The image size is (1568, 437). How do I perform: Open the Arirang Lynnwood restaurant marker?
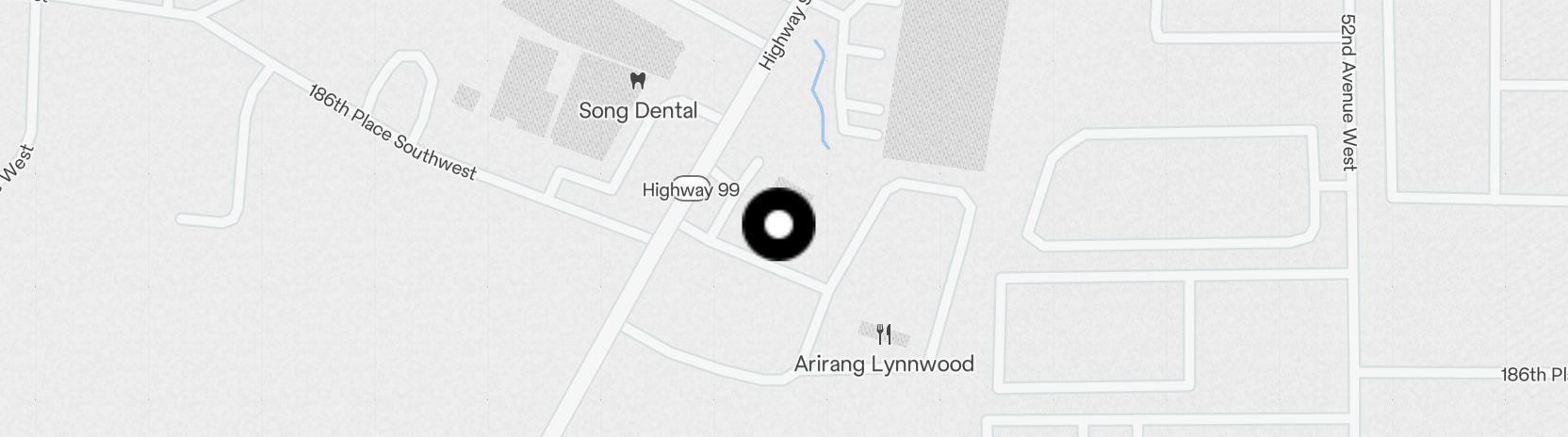pyautogui.click(x=884, y=334)
